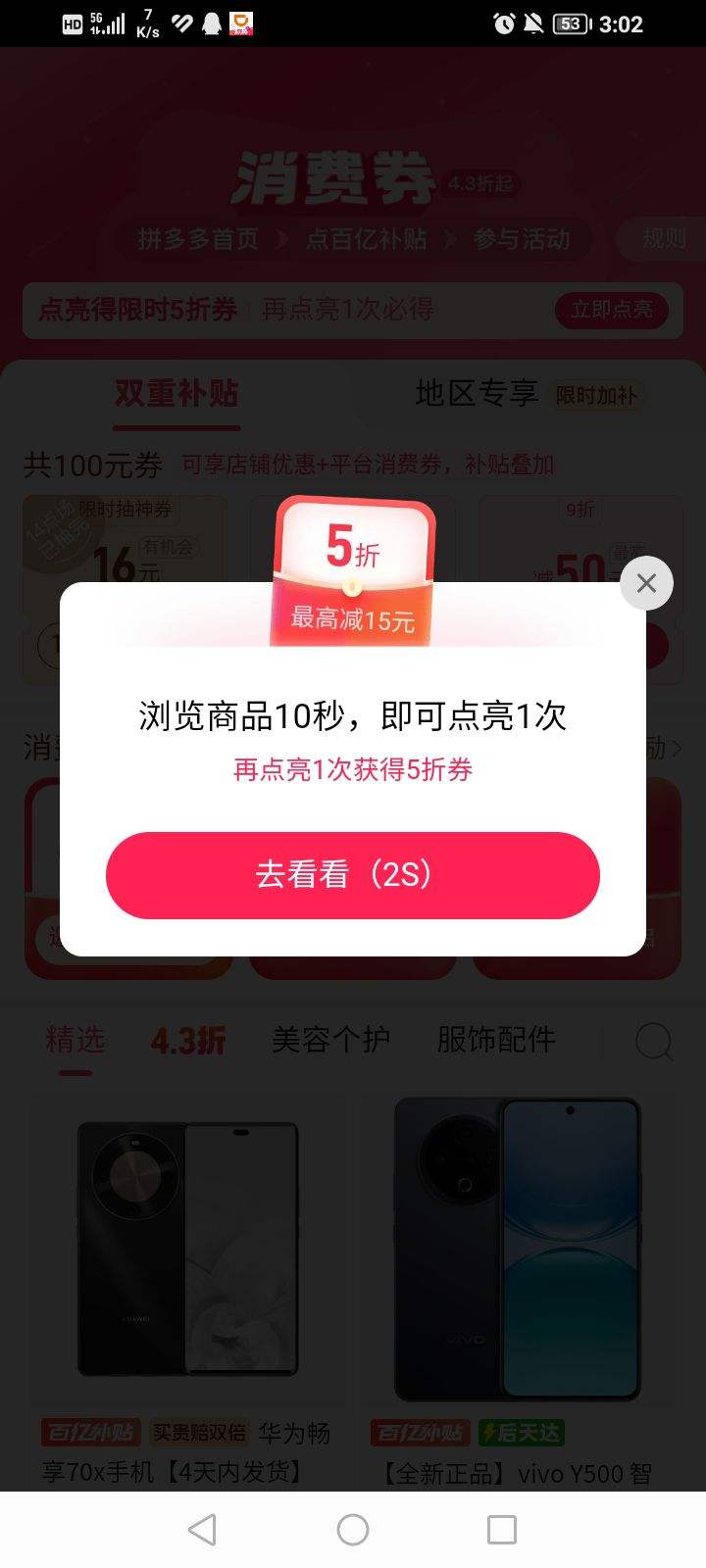Viewport: 706px width, 1568px height.
Task: Expand the 活动 section via right arrow
Action: pyautogui.click(x=677, y=748)
